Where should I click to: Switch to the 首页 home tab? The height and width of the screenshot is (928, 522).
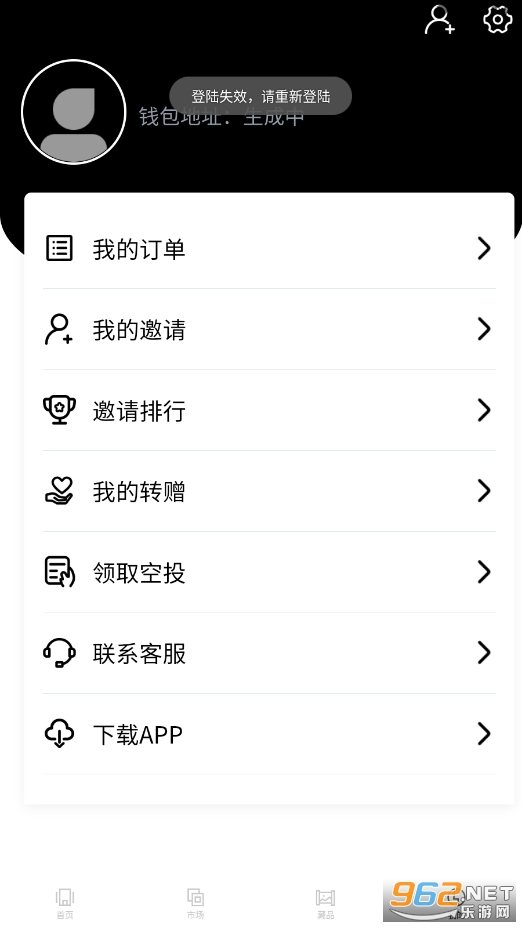pos(65,903)
